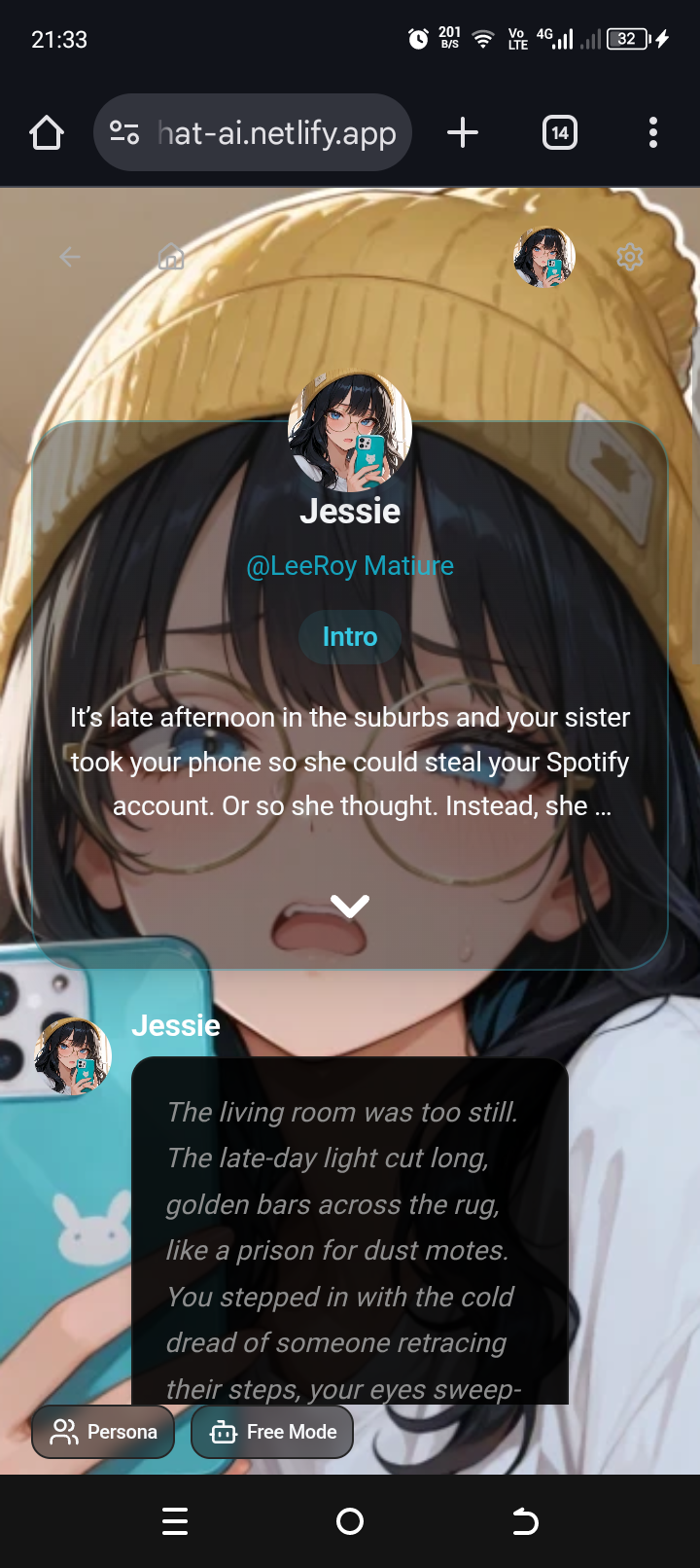Open the settings gear
The width and height of the screenshot is (700, 1568).
tap(630, 257)
